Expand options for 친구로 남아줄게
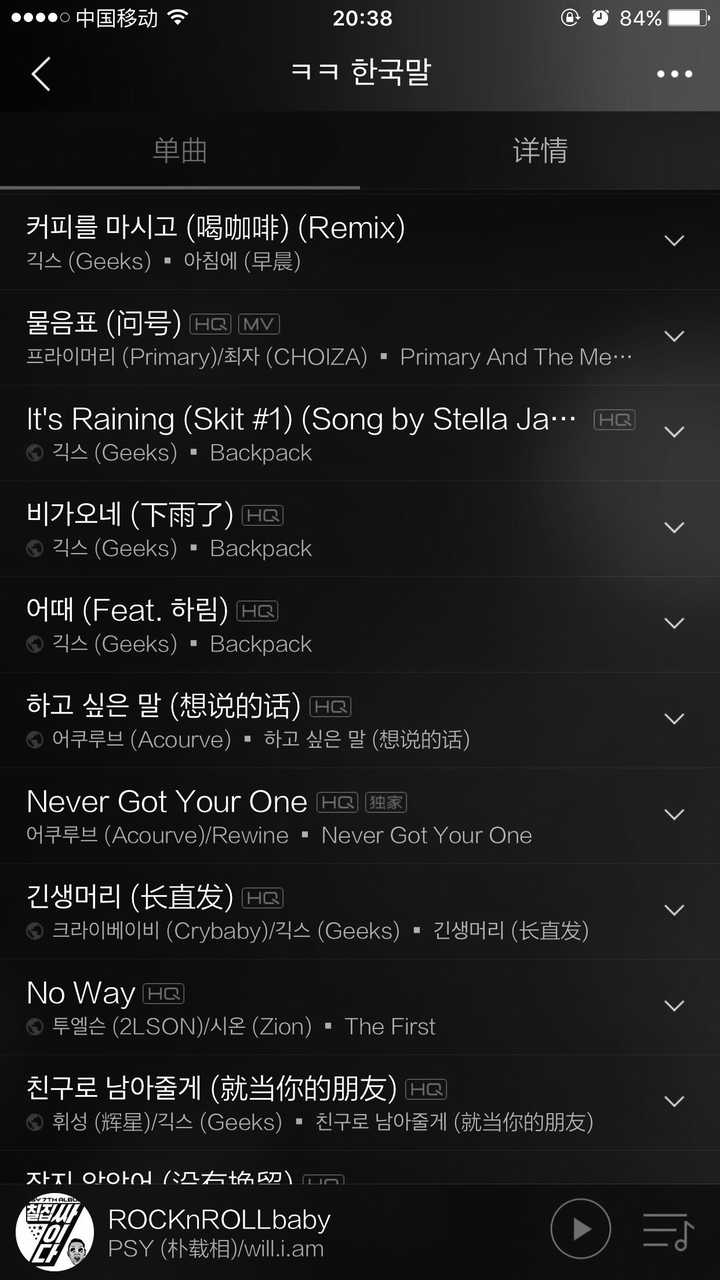The height and width of the screenshot is (1280, 720). 674,1101
